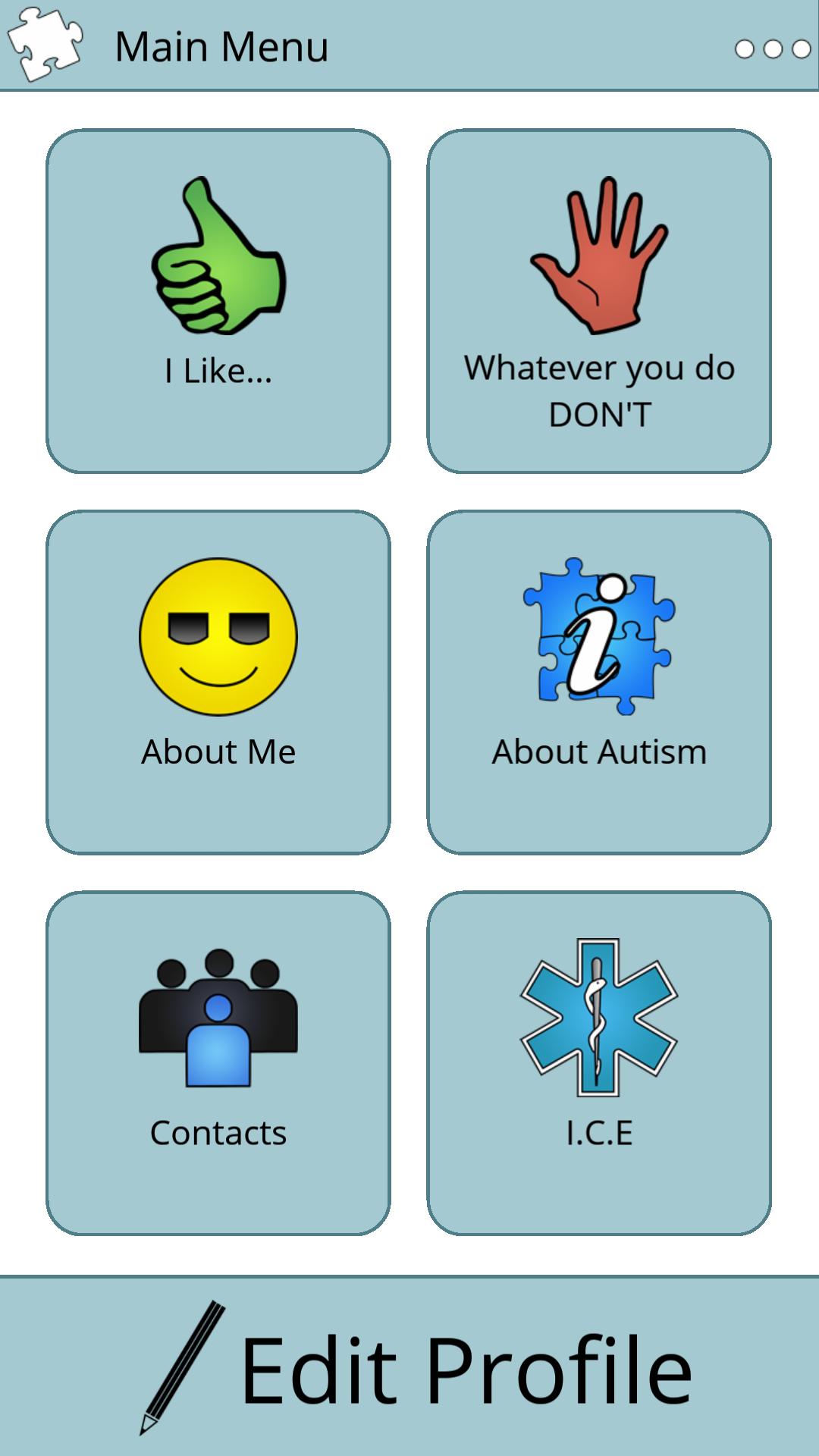The height and width of the screenshot is (1456, 819).
Task: View the About Me section
Action: [x=218, y=682]
